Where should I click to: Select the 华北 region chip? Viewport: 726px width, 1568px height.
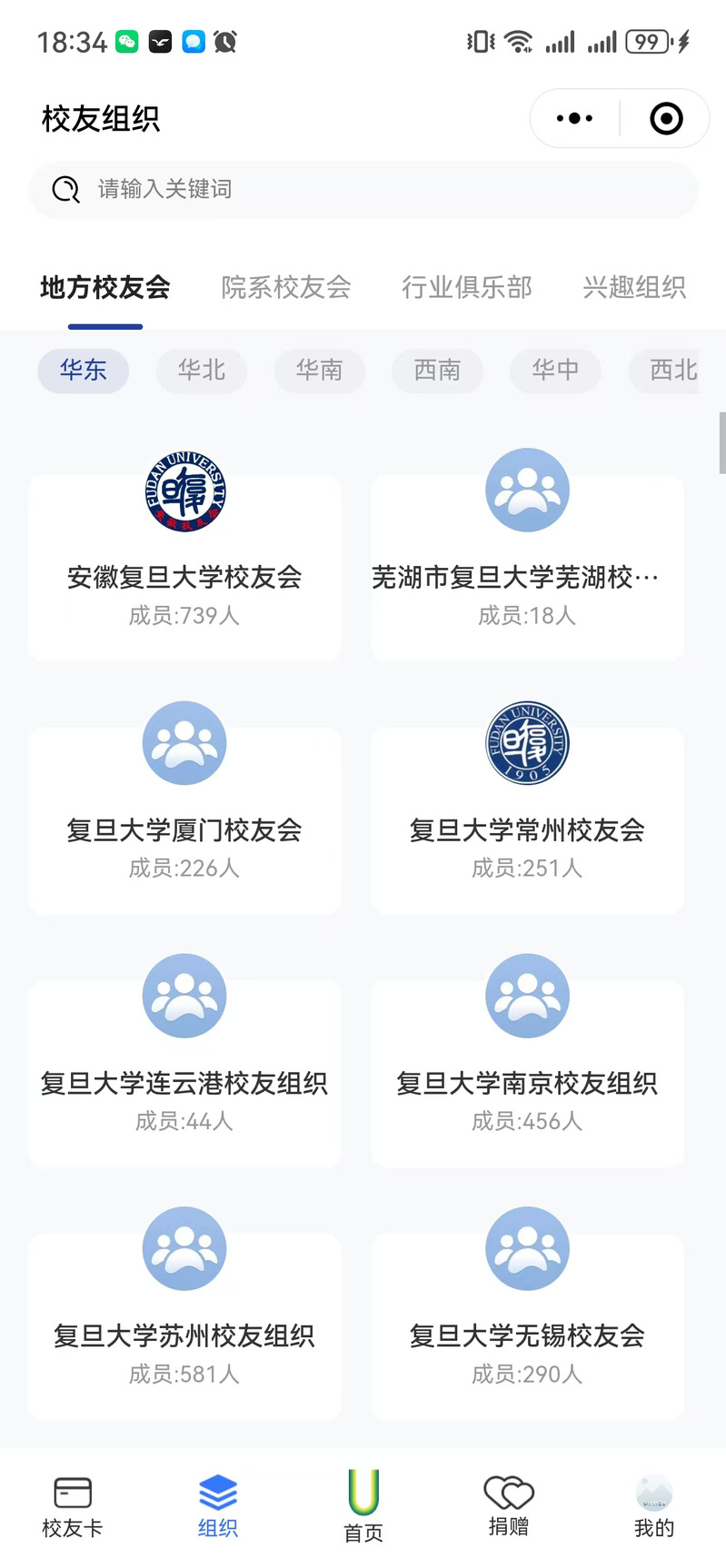pyautogui.click(x=201, y=371)
